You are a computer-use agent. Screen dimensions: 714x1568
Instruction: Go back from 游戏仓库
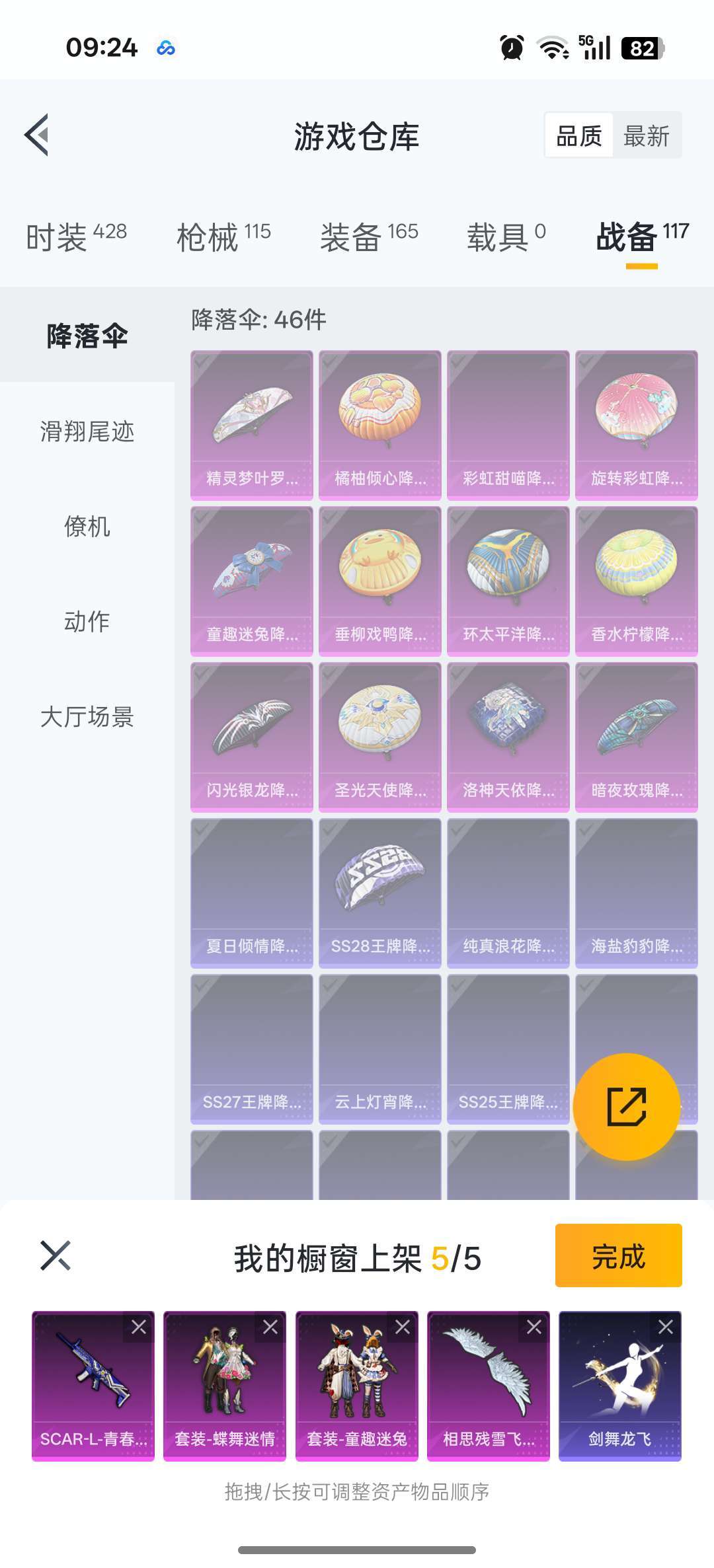38,135
